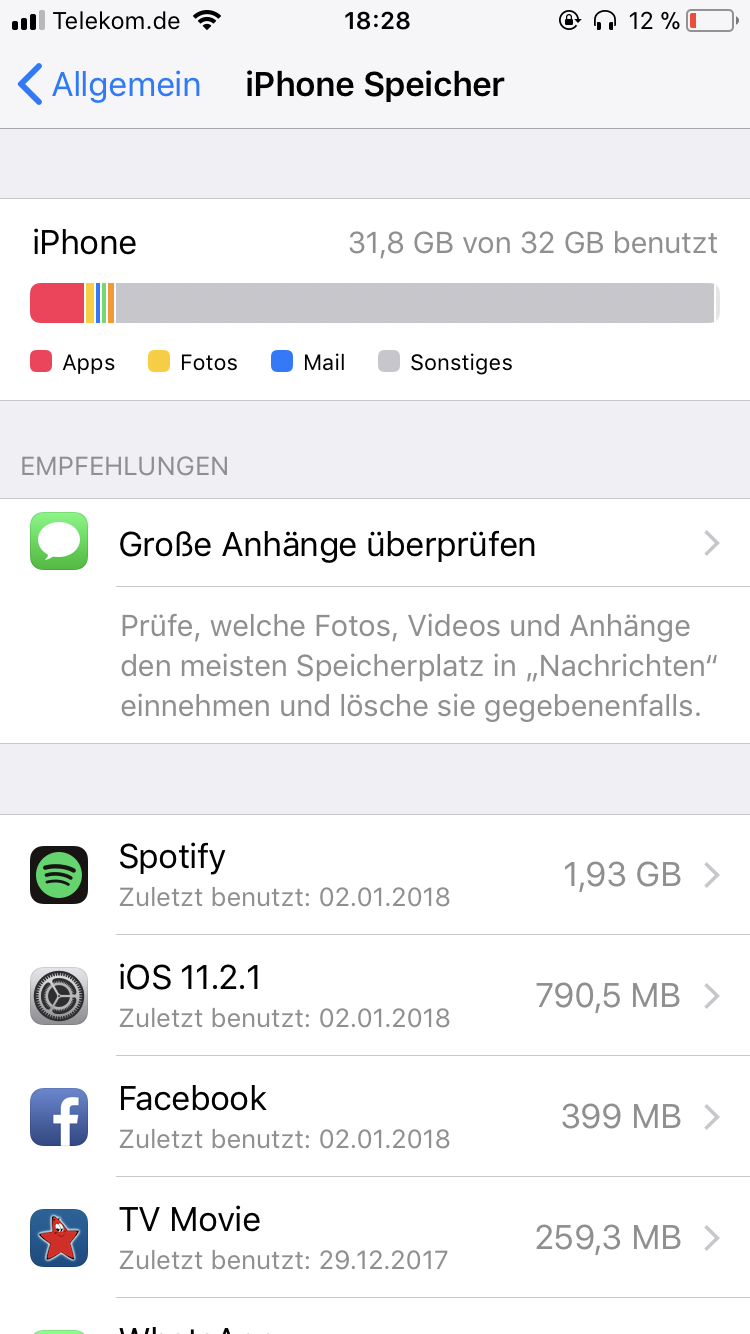
Task: Open Spotify storage details
Action: click(x=375, y=875)
